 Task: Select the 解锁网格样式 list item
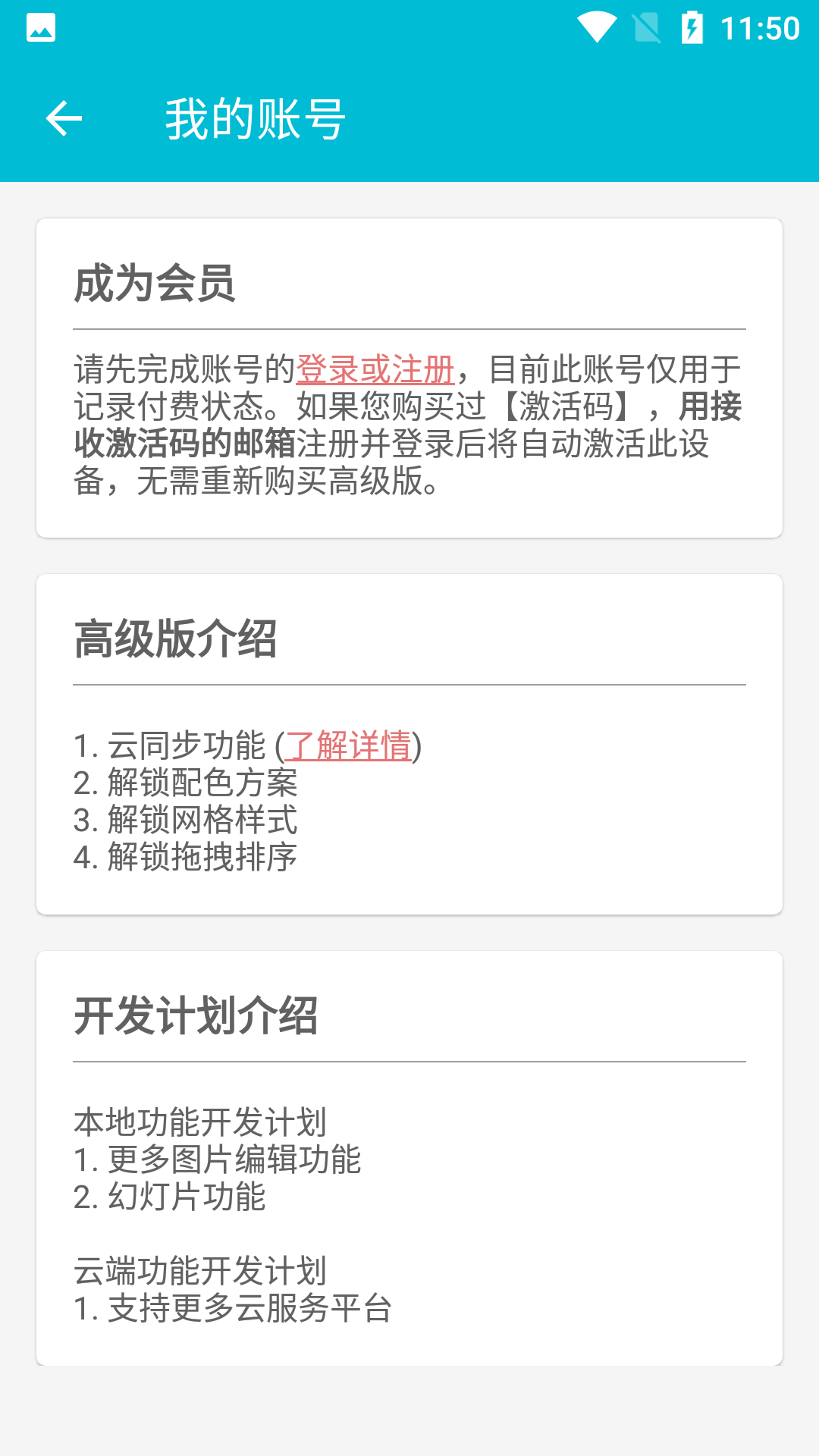pyautogui.click(x=185, y=821)
